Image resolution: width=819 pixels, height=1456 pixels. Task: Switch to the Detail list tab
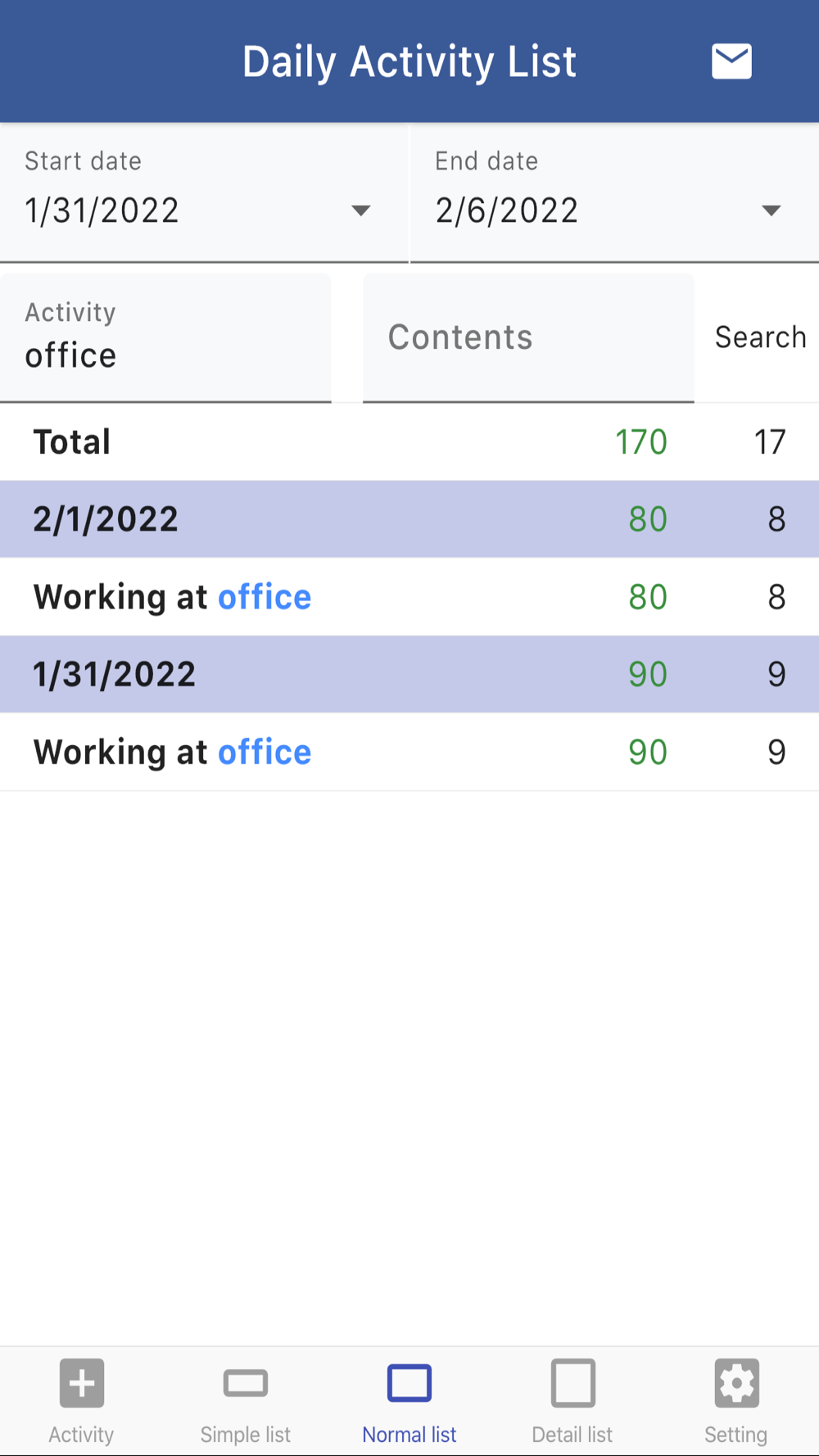572,1401
